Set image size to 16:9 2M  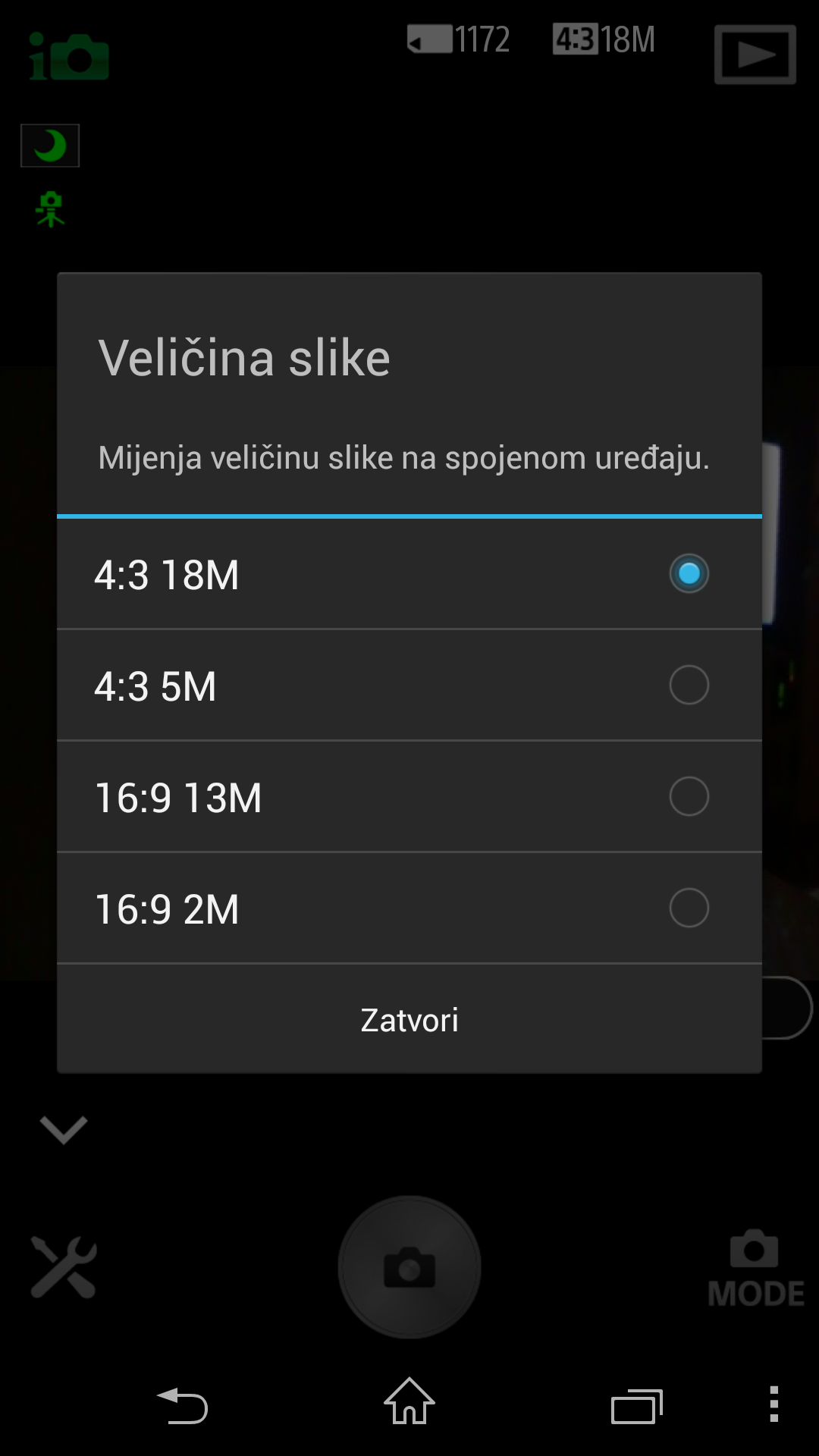tap(409, 908)
